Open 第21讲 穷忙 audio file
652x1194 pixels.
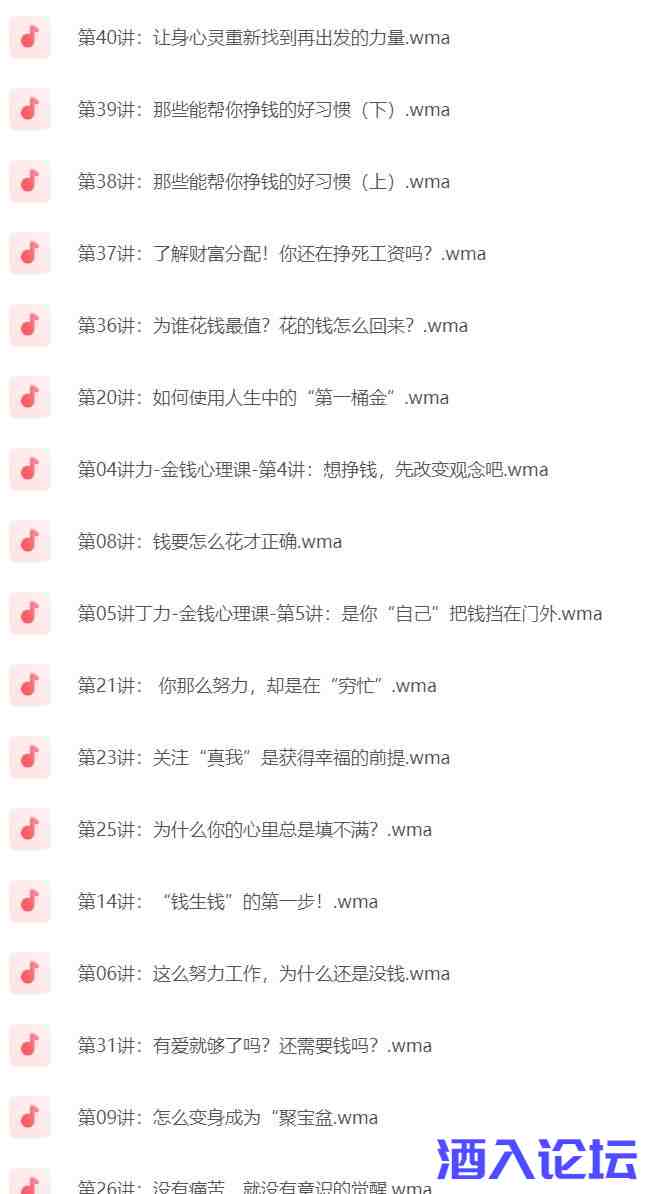pos(257,686)
